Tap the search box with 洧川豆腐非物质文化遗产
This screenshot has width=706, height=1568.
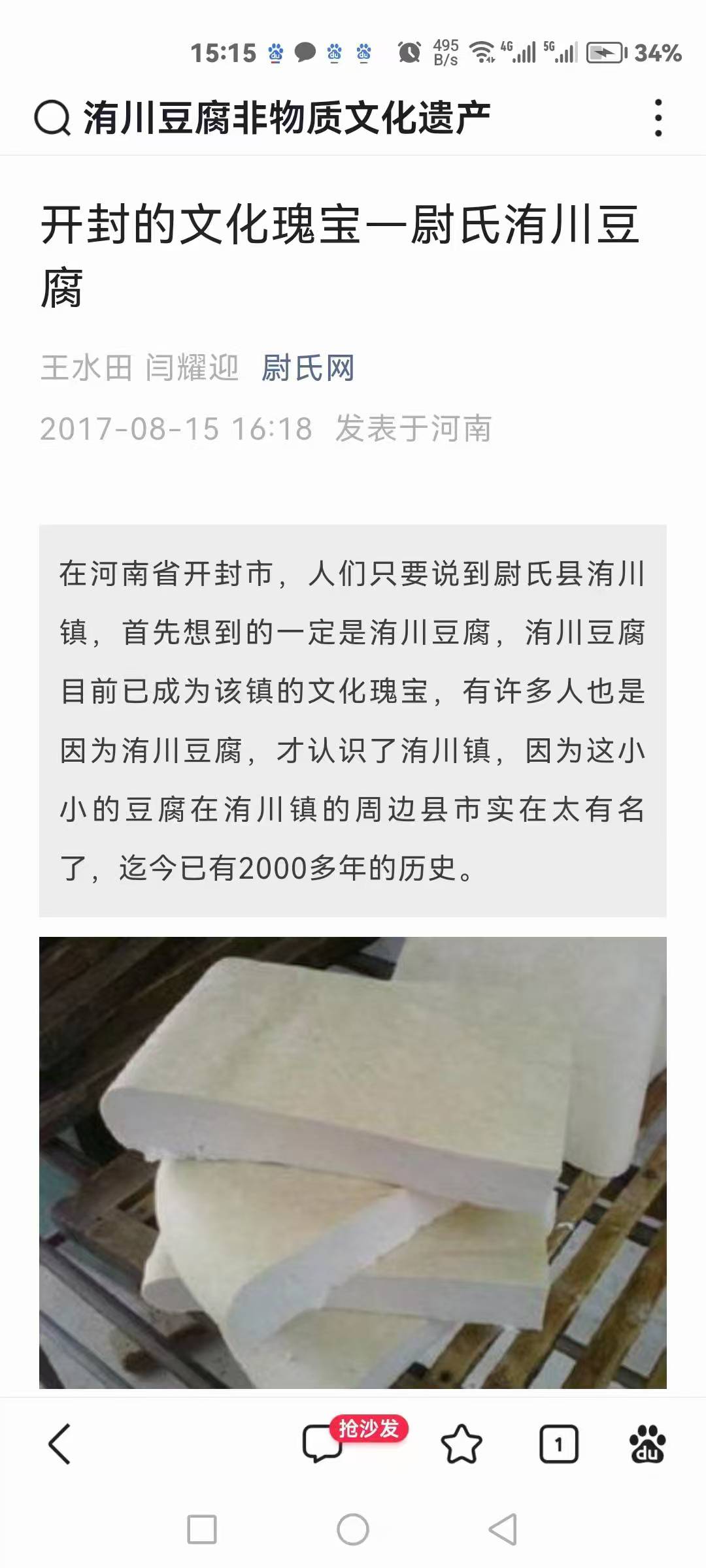pyautogui.click(x=286, y=118)
